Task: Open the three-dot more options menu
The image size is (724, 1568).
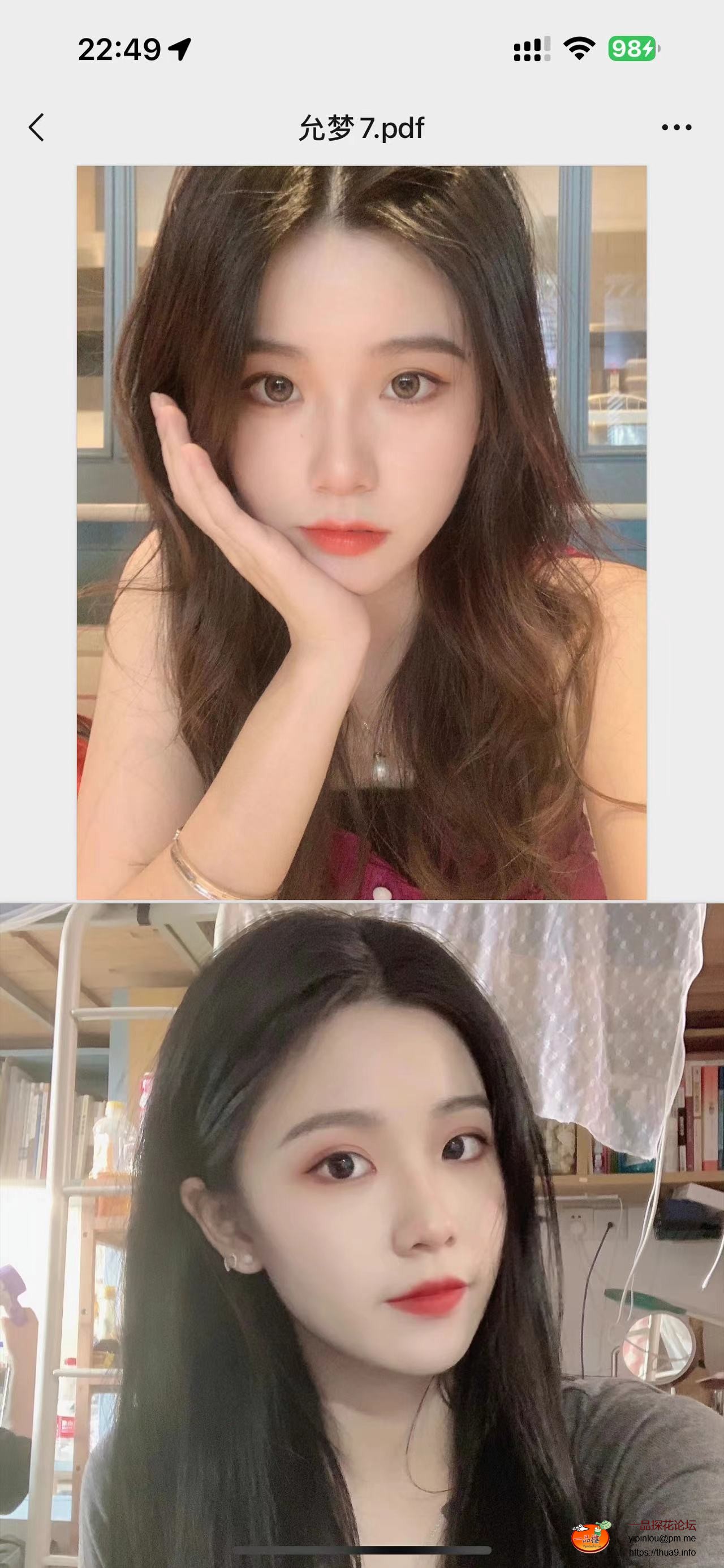Action: (676, 128)
